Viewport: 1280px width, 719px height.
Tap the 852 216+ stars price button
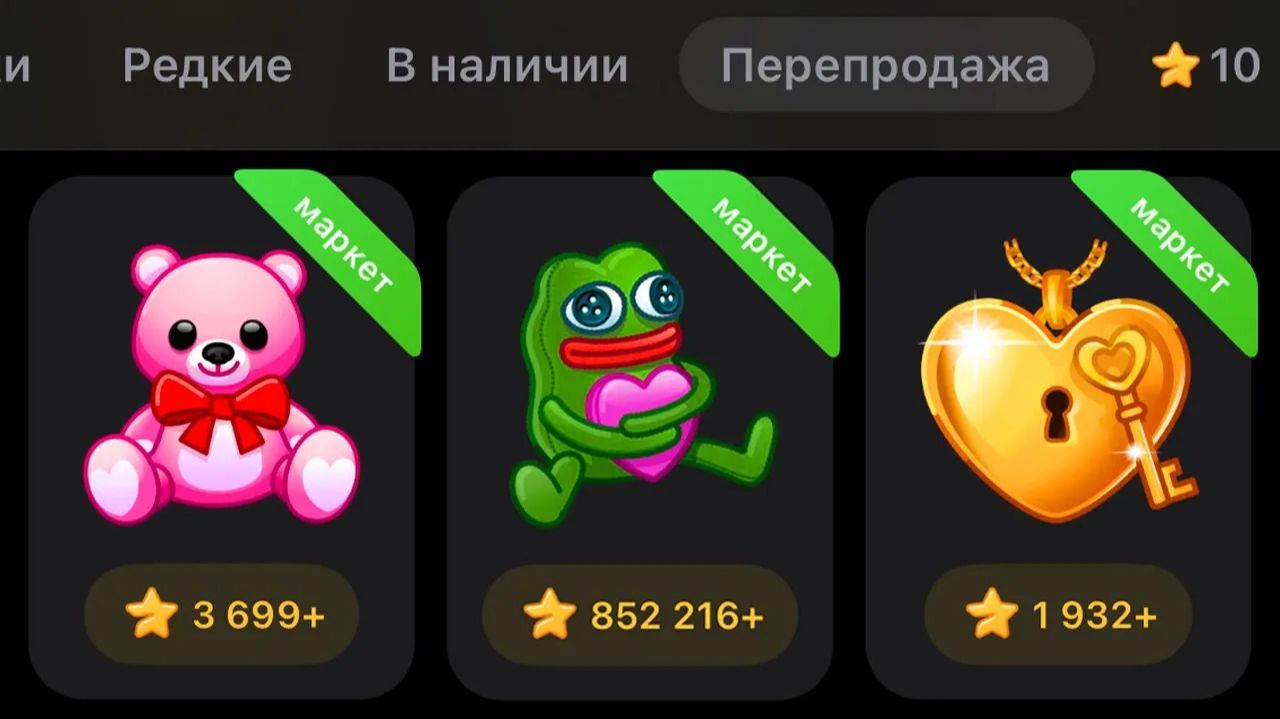640,615
